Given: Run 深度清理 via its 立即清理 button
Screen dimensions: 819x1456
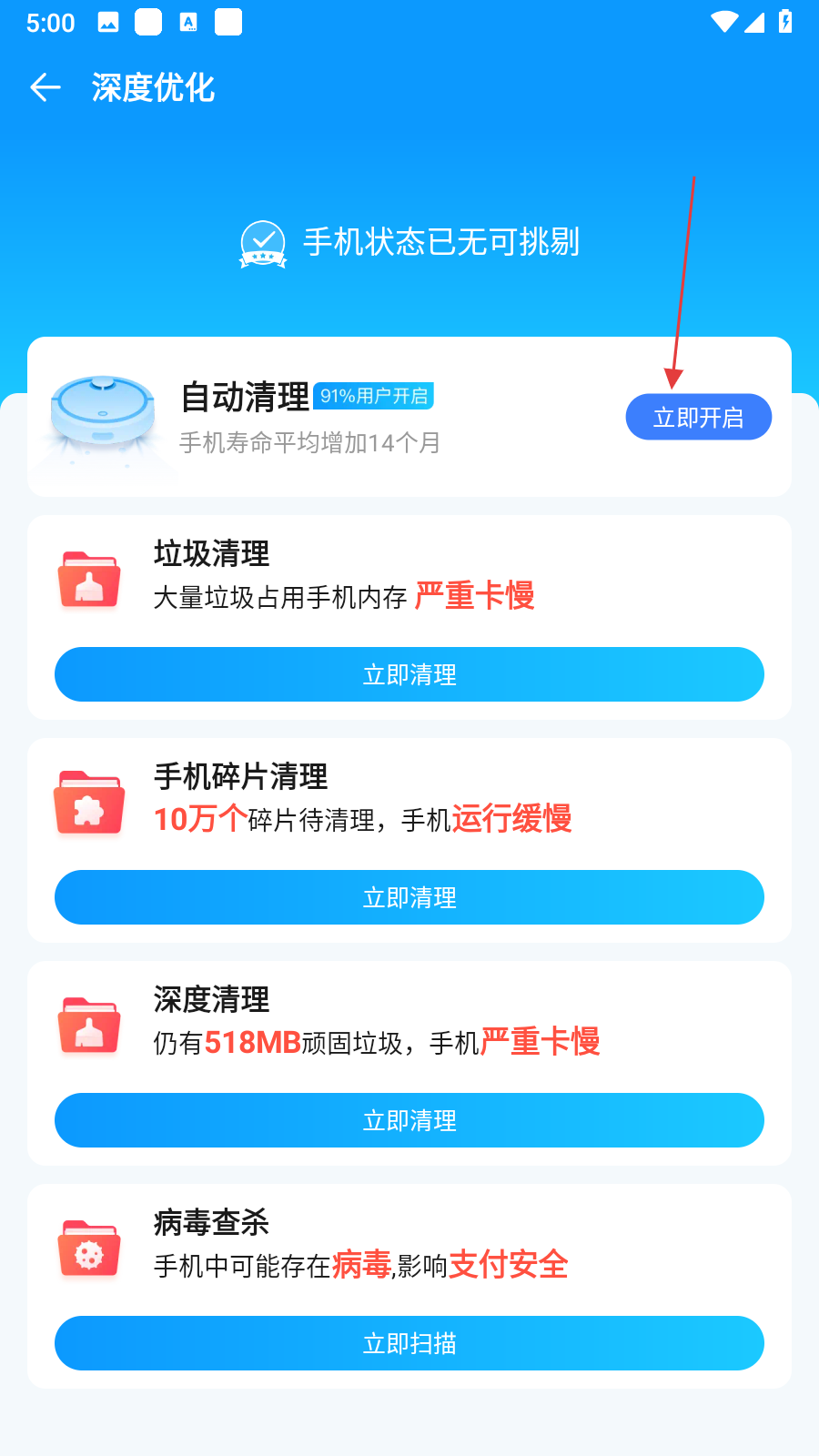Looking at the screenshot, I should pyautogui.click(x=409, y=1120).
